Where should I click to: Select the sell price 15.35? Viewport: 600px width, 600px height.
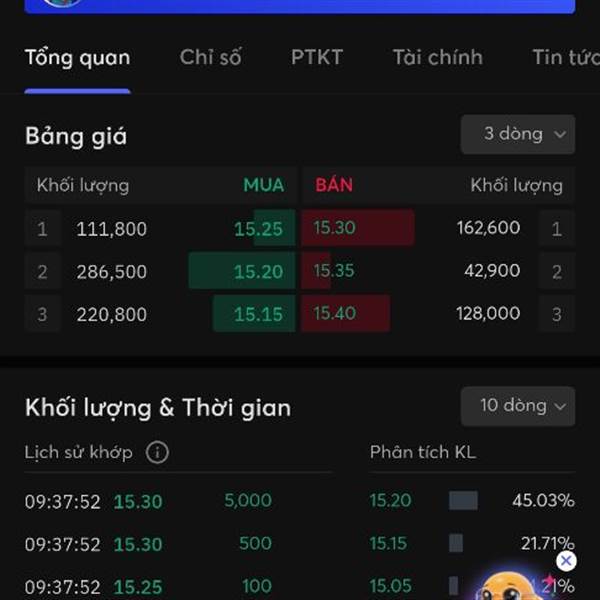(334, 271)
